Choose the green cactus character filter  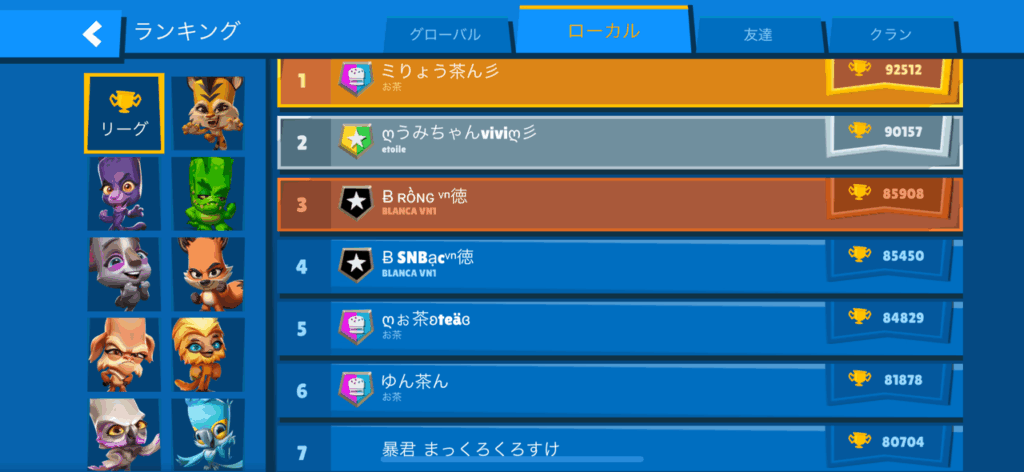(x=208, y=193)
